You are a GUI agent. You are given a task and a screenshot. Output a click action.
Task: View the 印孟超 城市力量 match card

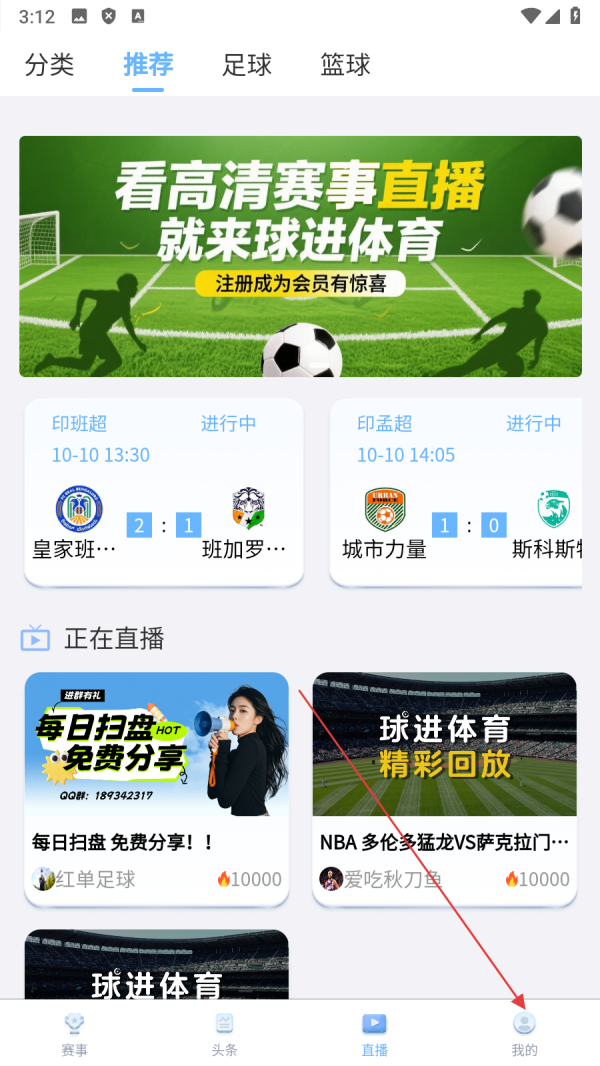pos(456,491)
